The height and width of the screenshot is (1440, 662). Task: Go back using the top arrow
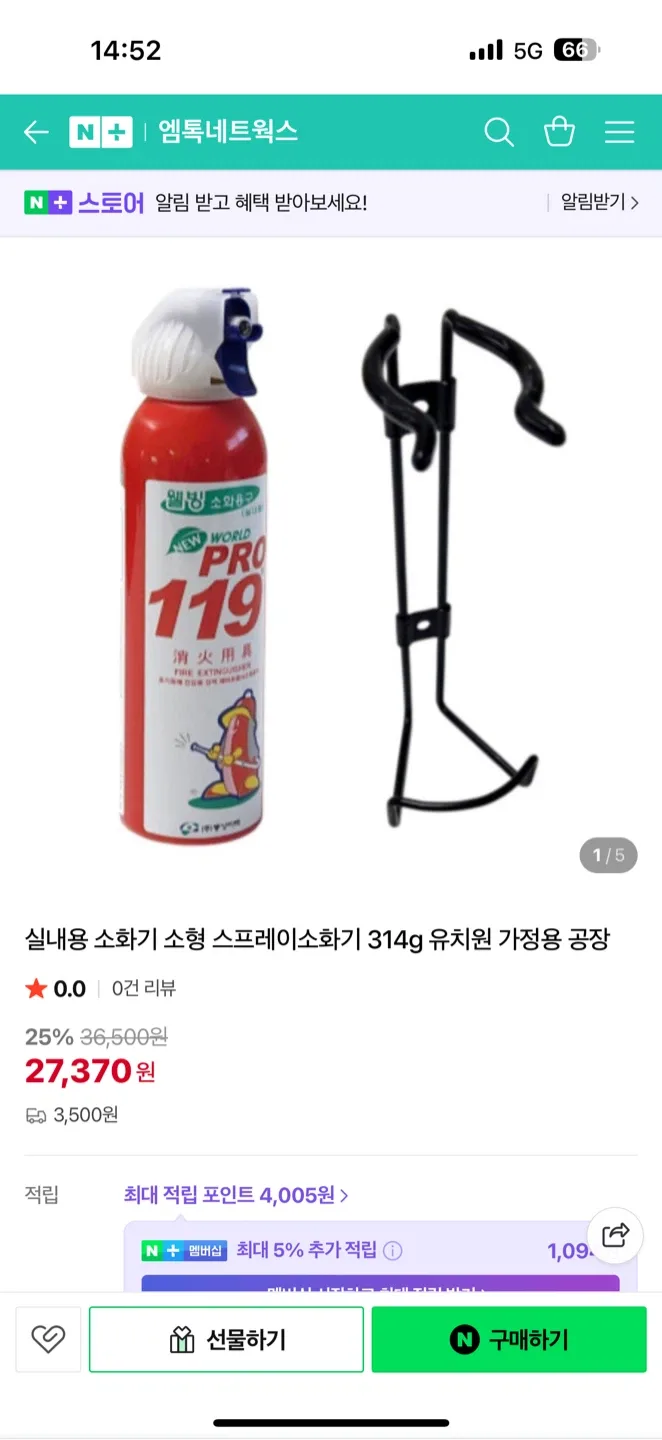click(37, 132)
